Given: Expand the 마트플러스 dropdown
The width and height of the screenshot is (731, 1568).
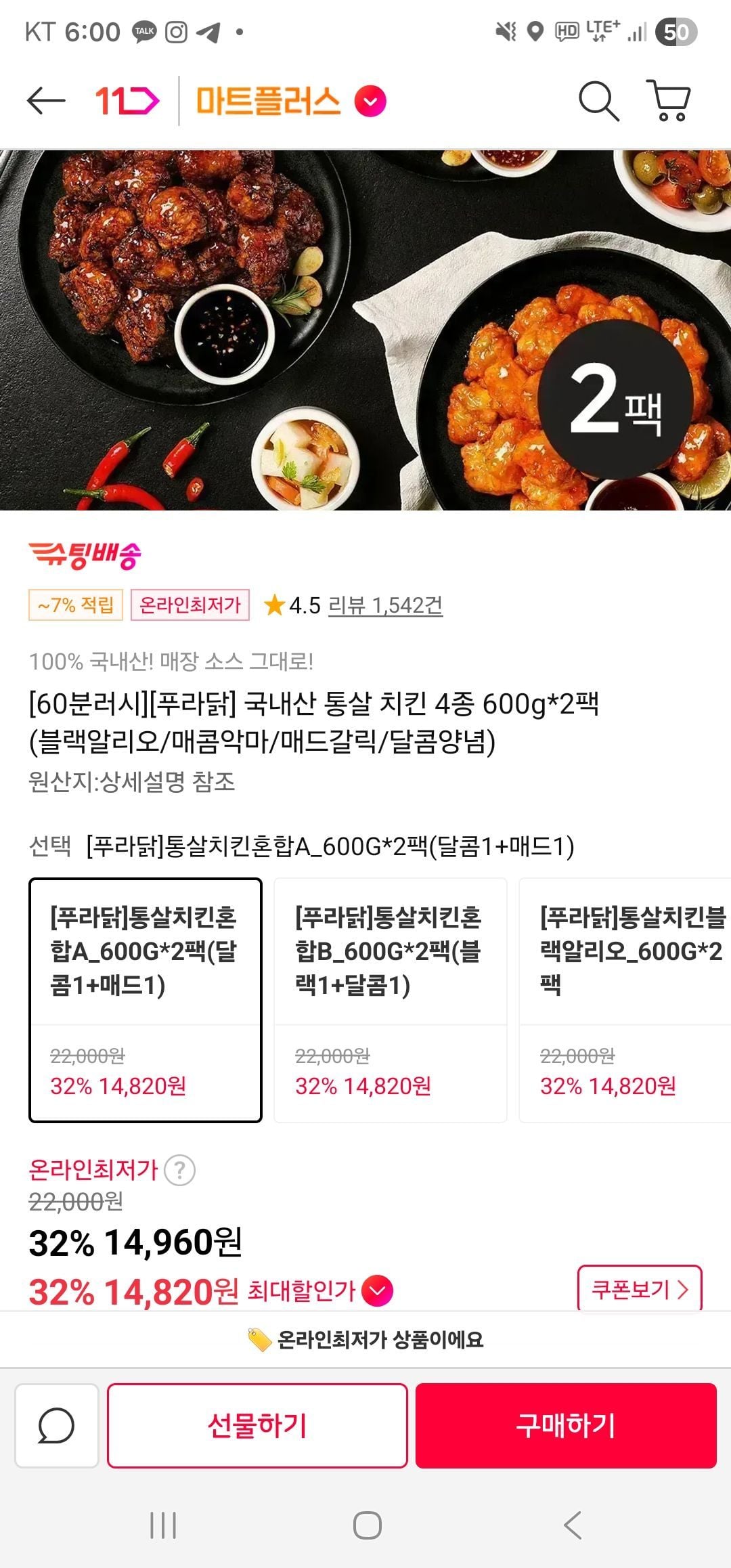Looking at the screenshot, I should (x=371, y=102).
